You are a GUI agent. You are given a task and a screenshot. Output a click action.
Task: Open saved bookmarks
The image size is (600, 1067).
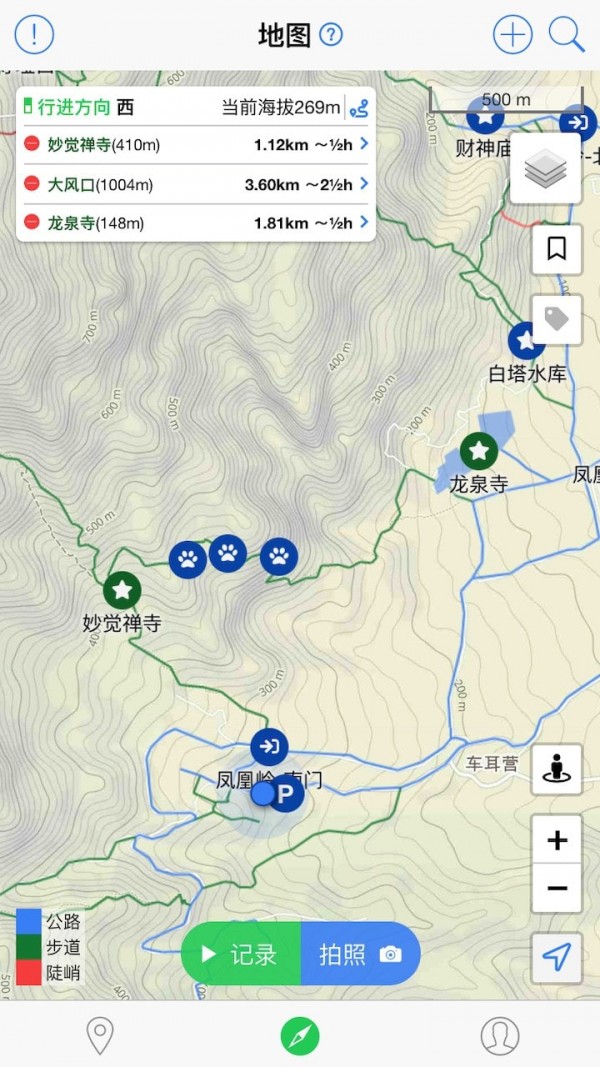coord(556,250)
